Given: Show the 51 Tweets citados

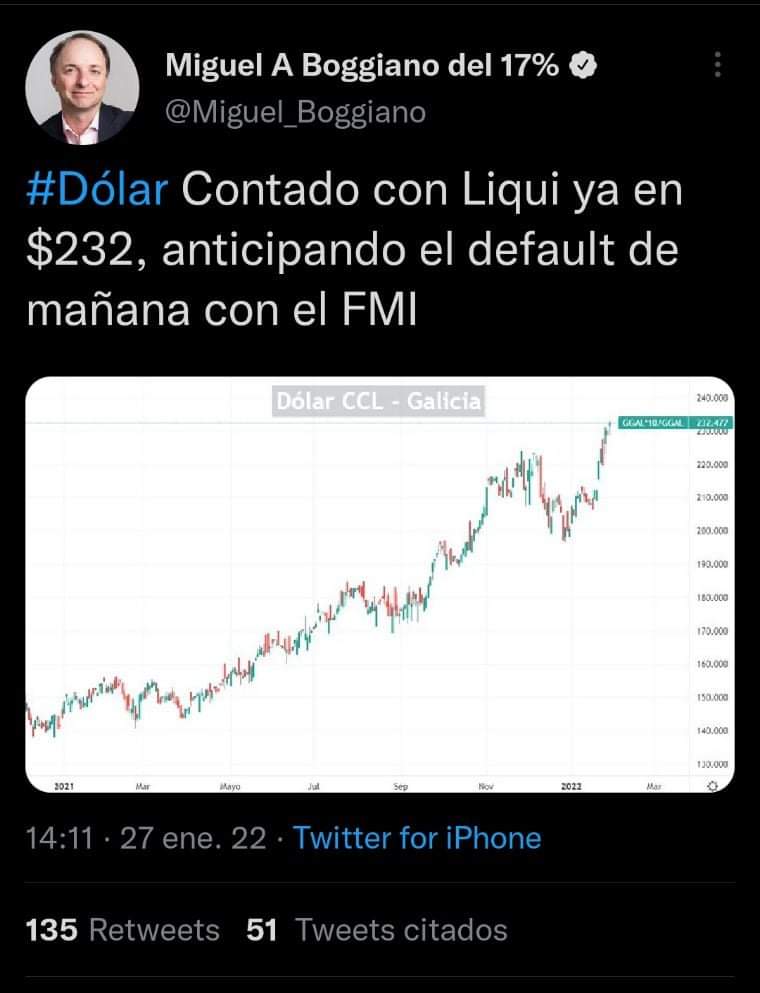Looking at the screenshot, I should [377, 930].
